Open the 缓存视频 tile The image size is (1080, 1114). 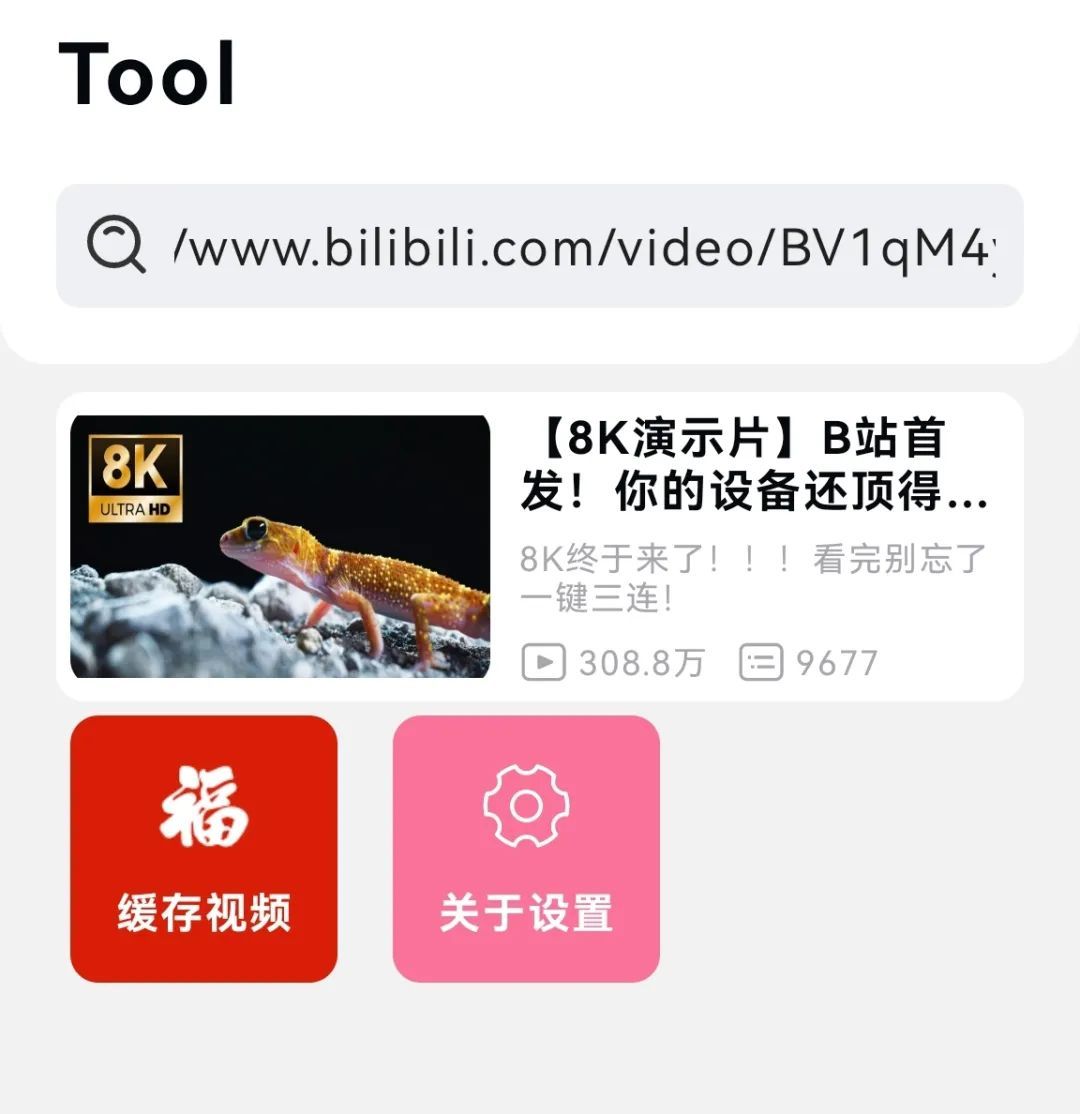pyautogui.click(x=204, y=848)
